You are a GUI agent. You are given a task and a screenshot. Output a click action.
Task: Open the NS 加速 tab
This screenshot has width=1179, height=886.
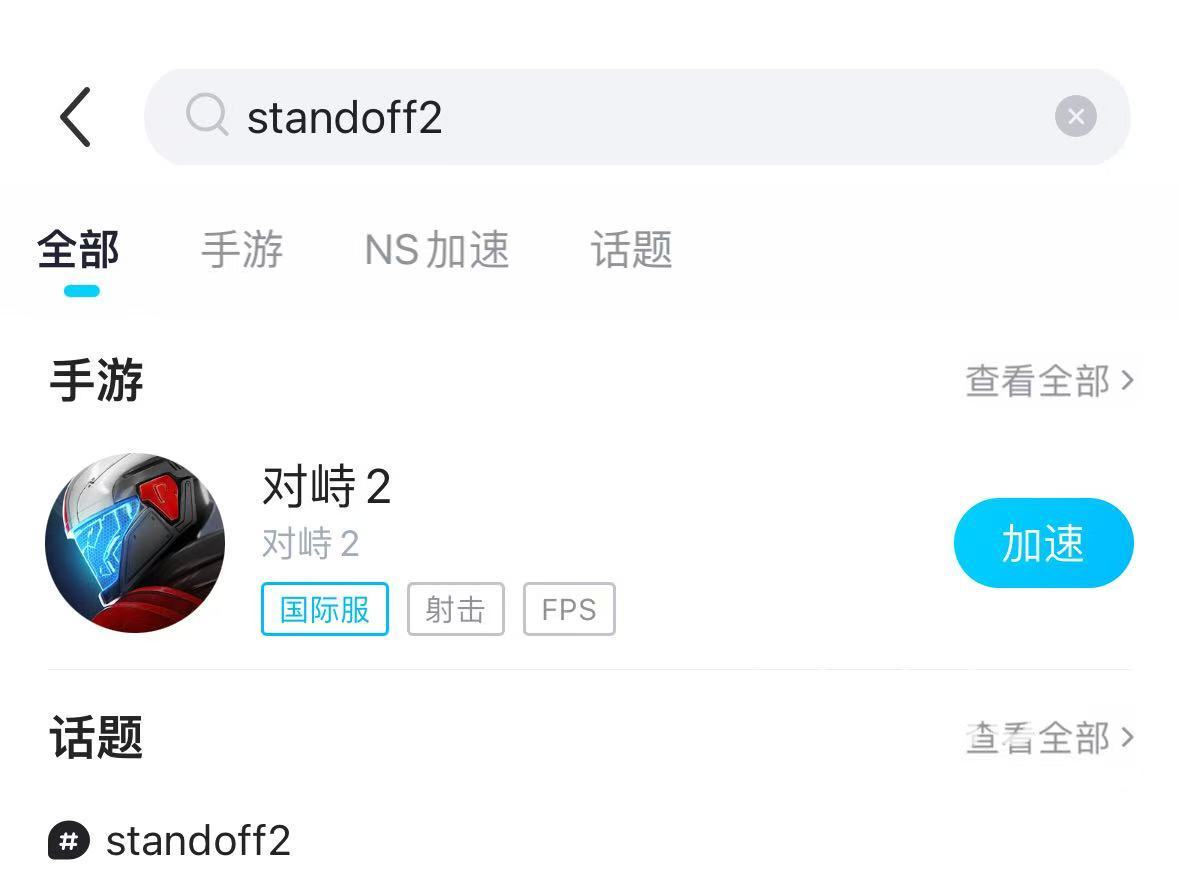[437, 250]
